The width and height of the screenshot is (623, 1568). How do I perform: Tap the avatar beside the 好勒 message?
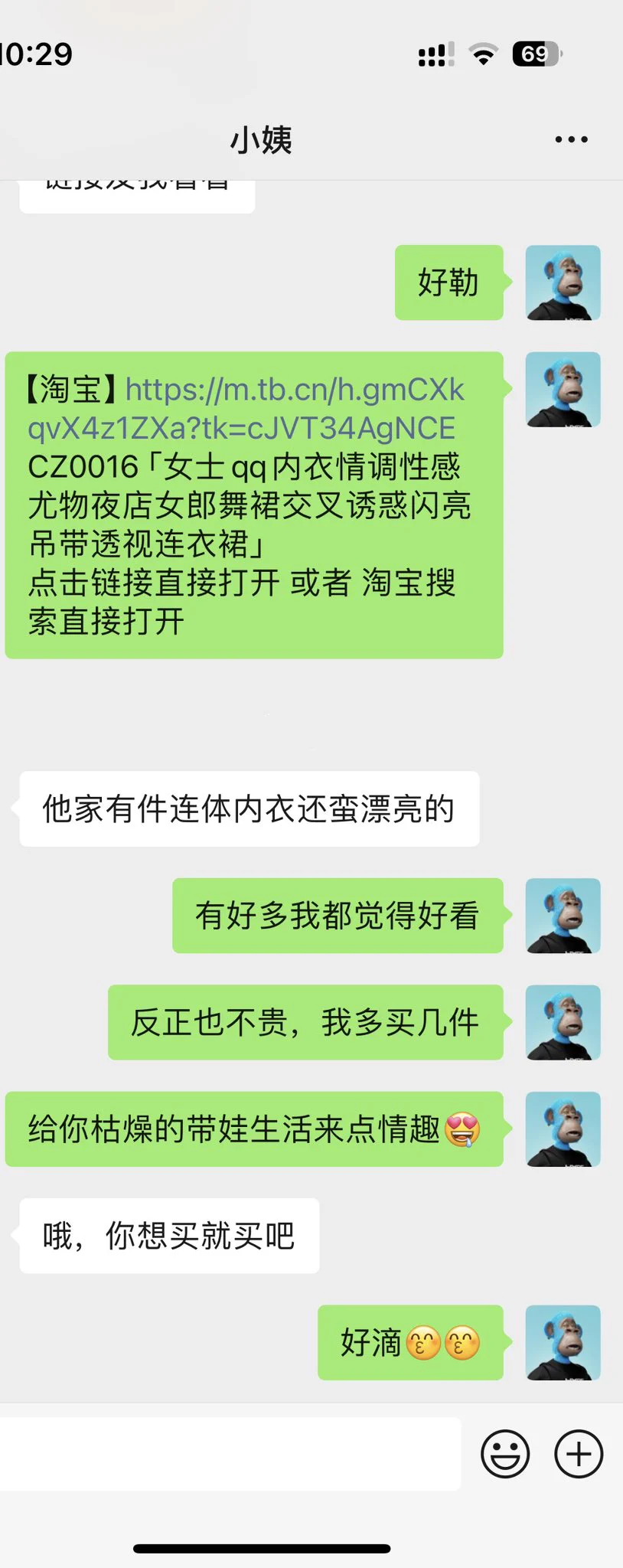[563, 283]
